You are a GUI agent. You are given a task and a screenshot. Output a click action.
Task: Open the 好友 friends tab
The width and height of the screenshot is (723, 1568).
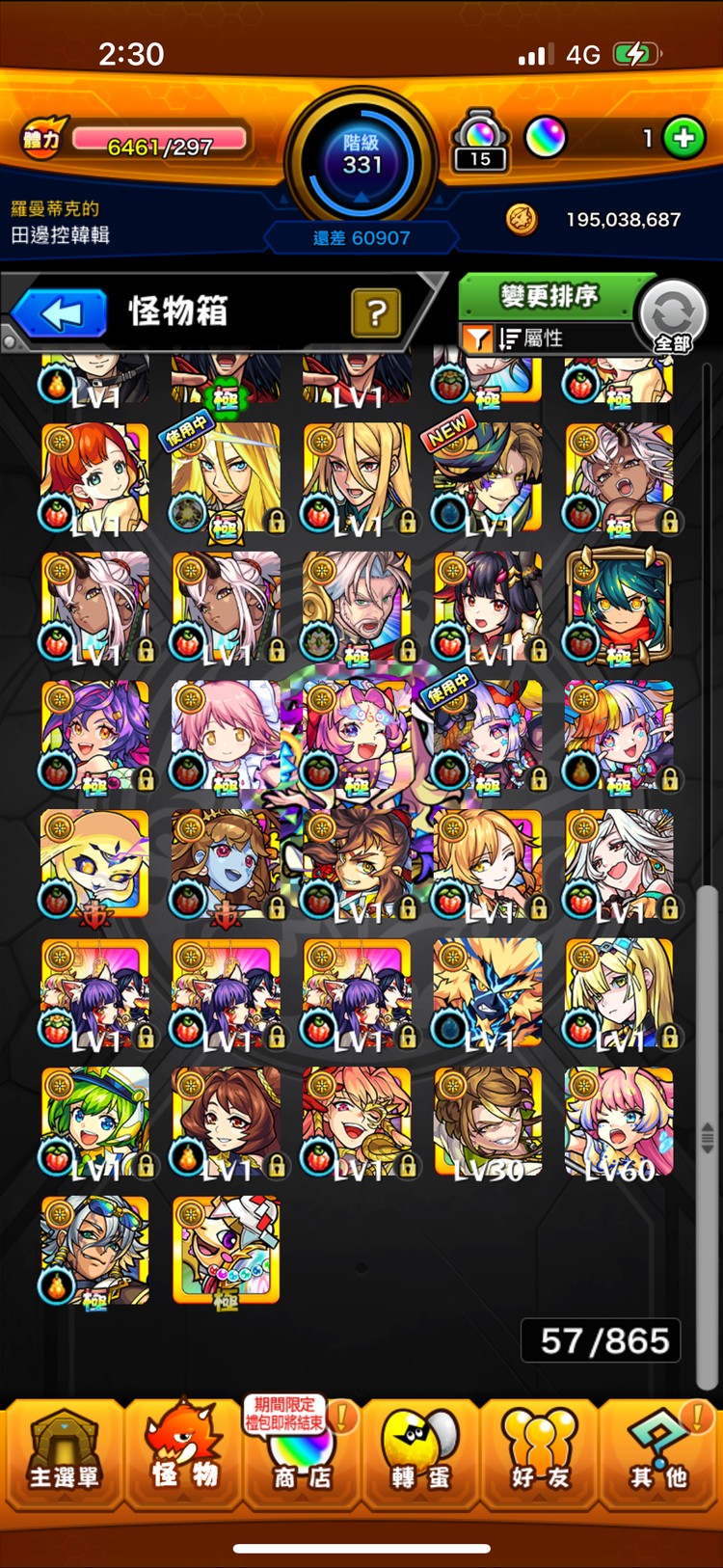[539, 1451]
